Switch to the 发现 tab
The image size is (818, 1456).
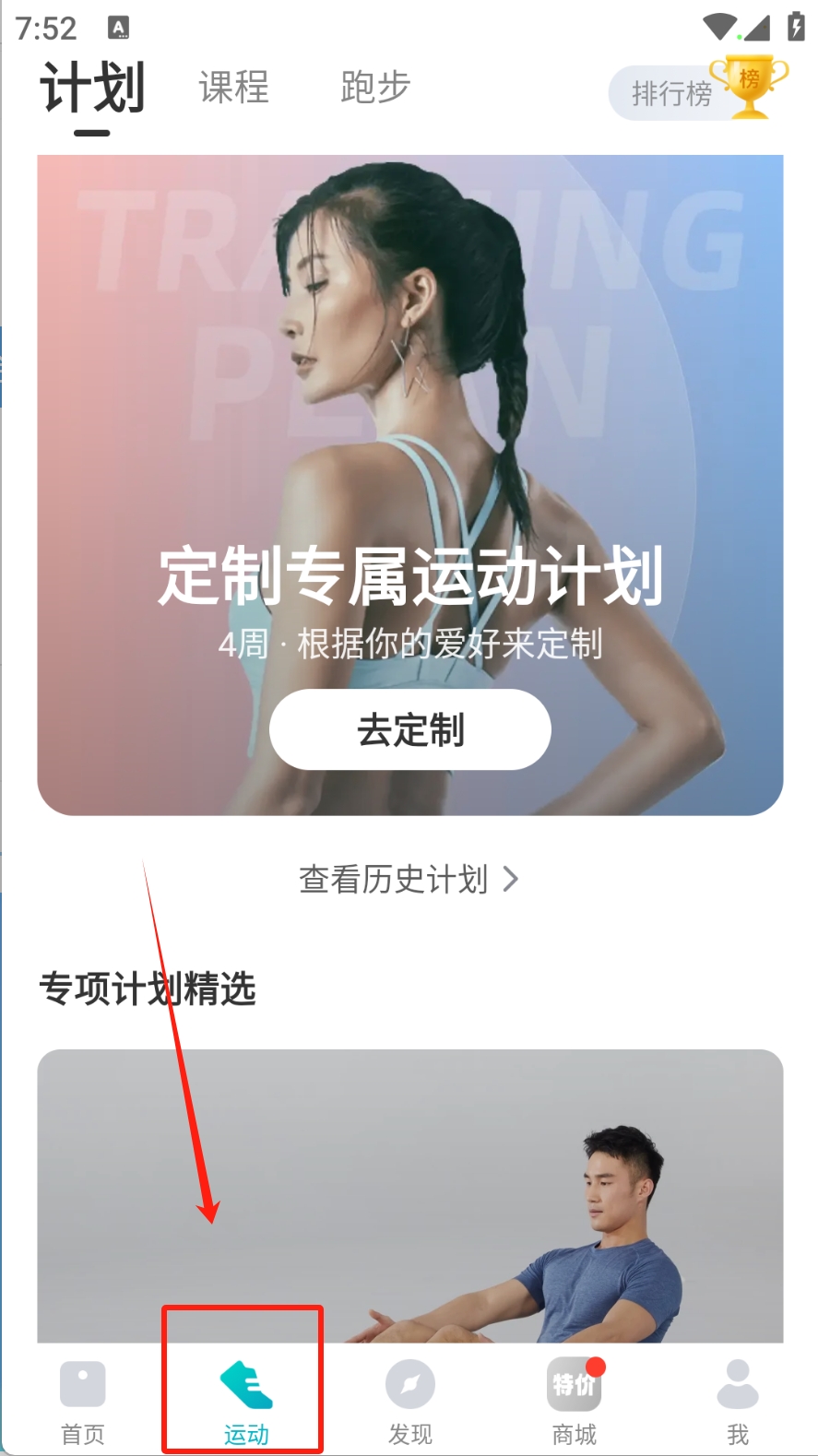[x=409, y=1402]
